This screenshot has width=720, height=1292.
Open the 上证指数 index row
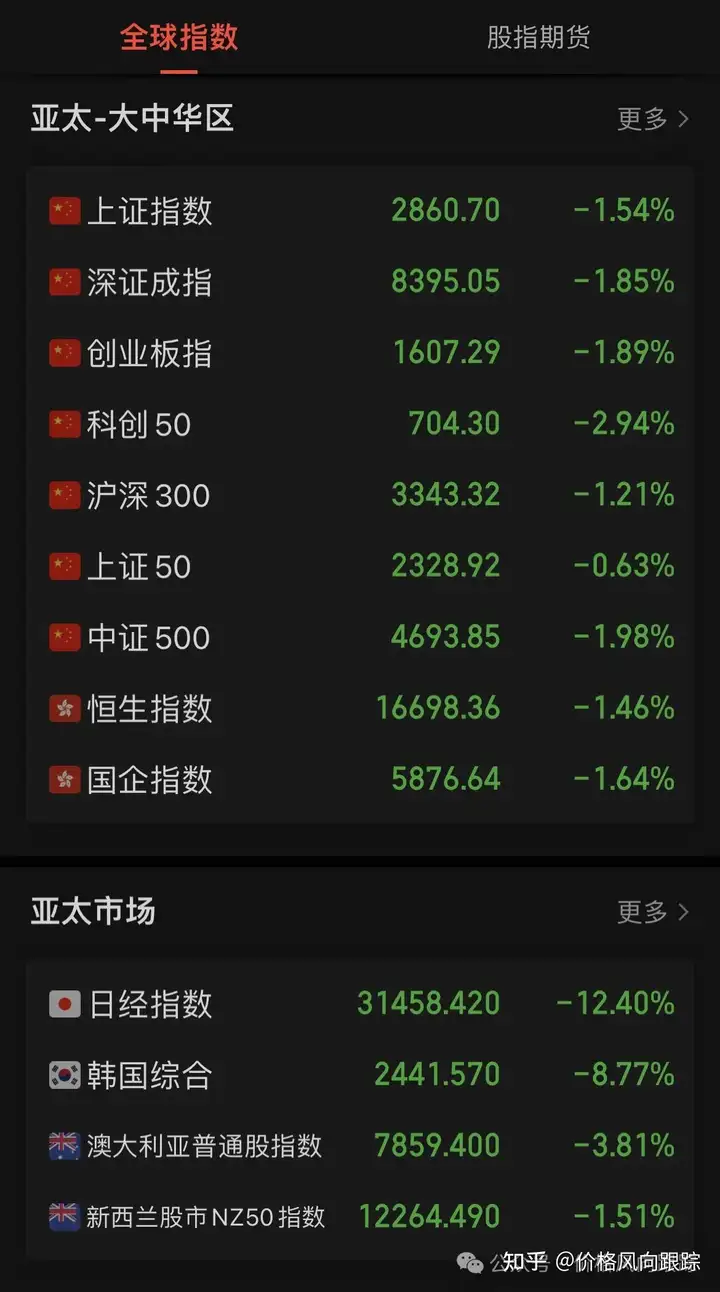coord(360,211)
